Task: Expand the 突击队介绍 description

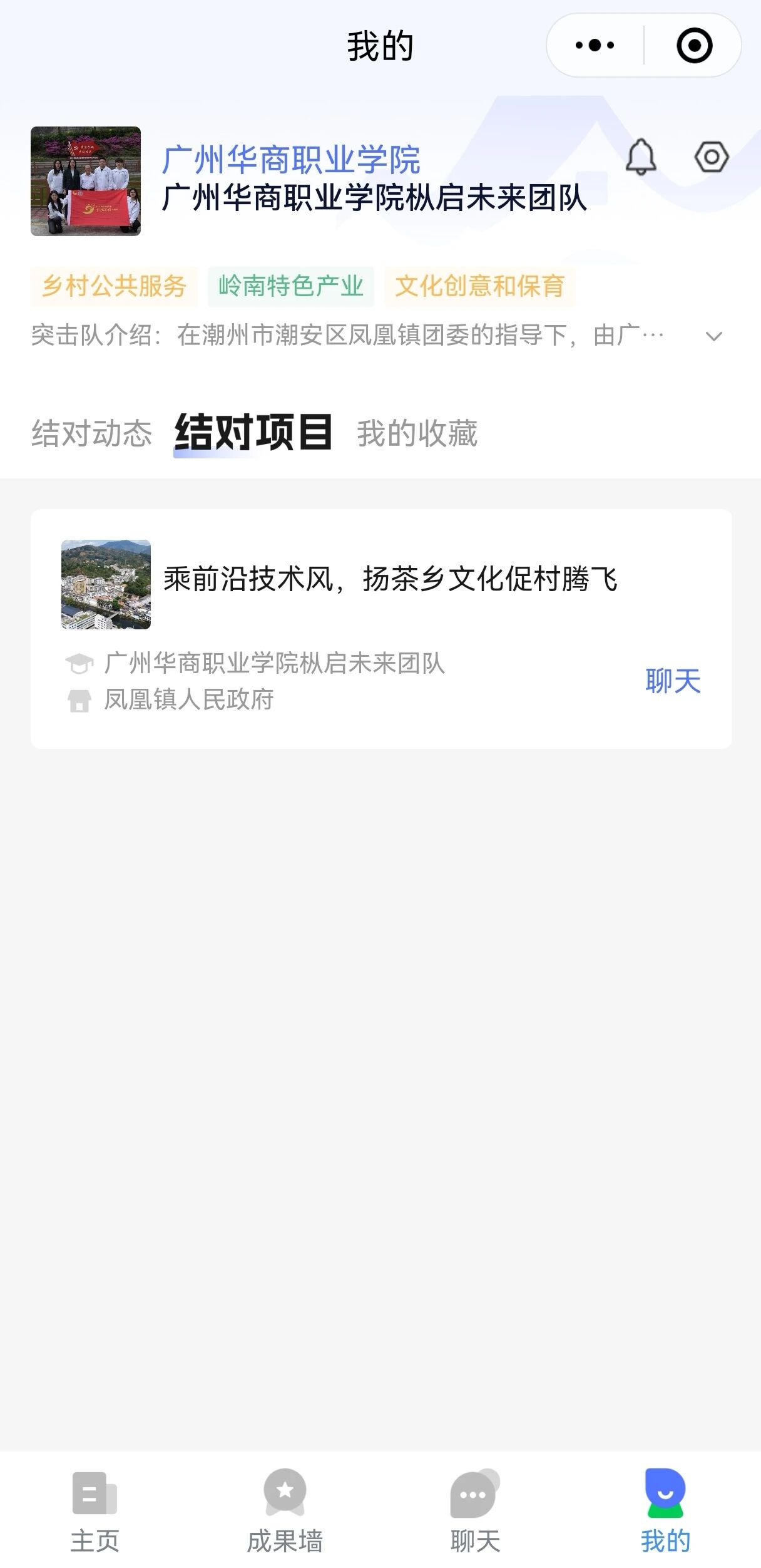Action: click(713, 336)
